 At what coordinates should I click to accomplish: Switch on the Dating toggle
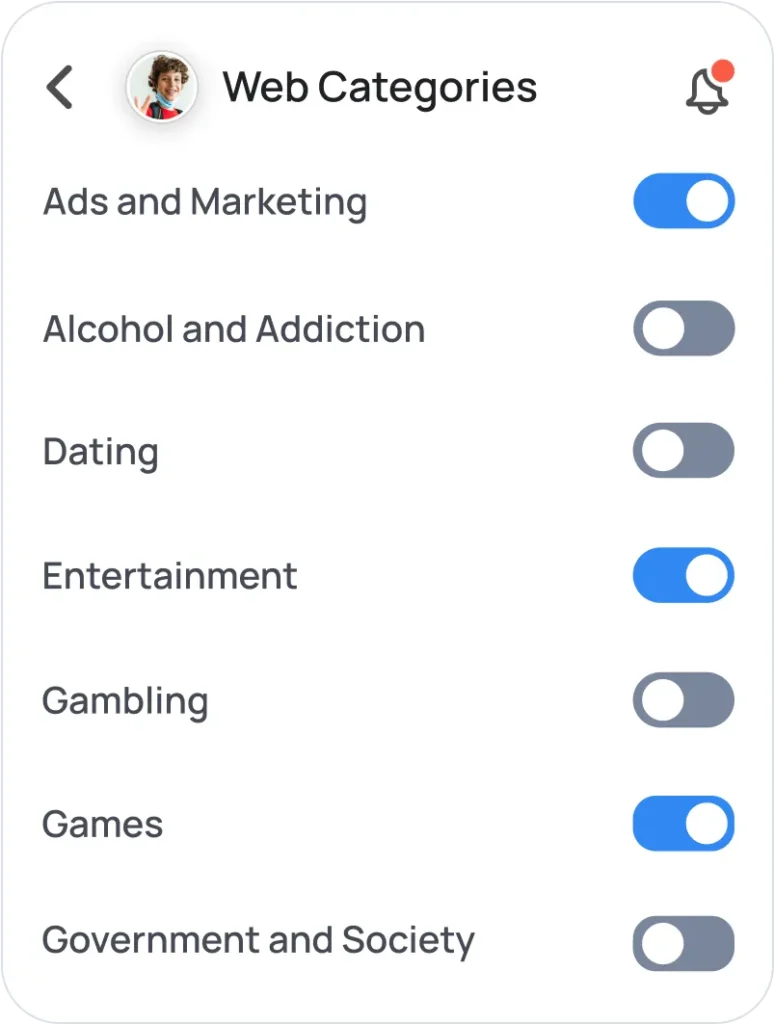(684, 451)
